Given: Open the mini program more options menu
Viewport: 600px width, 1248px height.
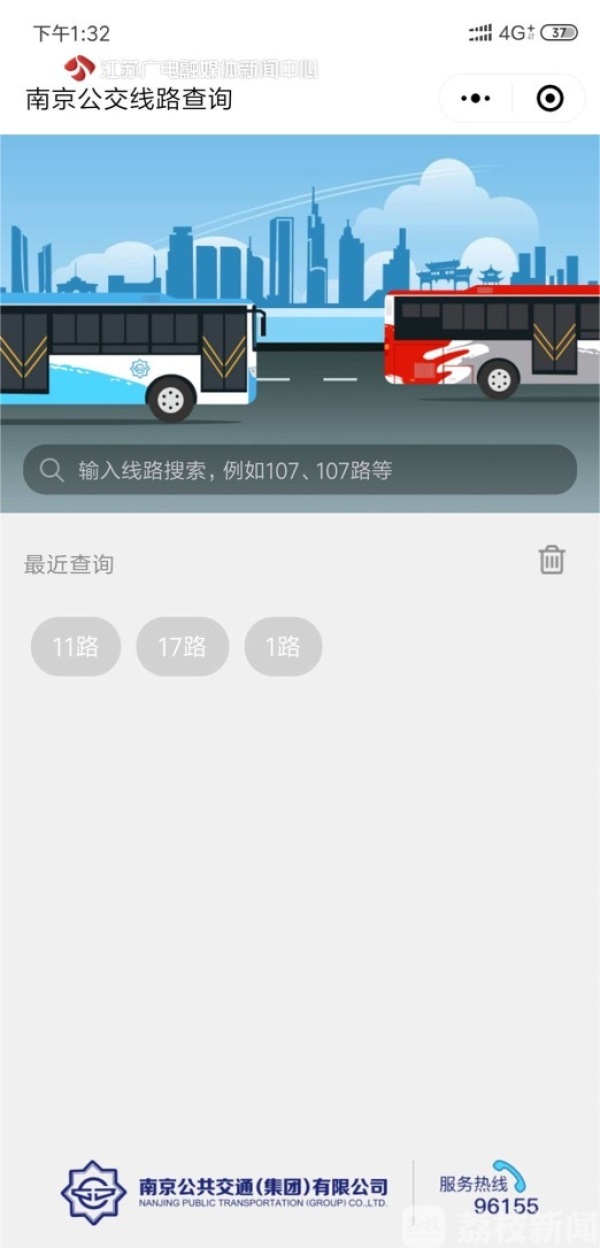Looking at the screenshot, I should coord(476,99).
